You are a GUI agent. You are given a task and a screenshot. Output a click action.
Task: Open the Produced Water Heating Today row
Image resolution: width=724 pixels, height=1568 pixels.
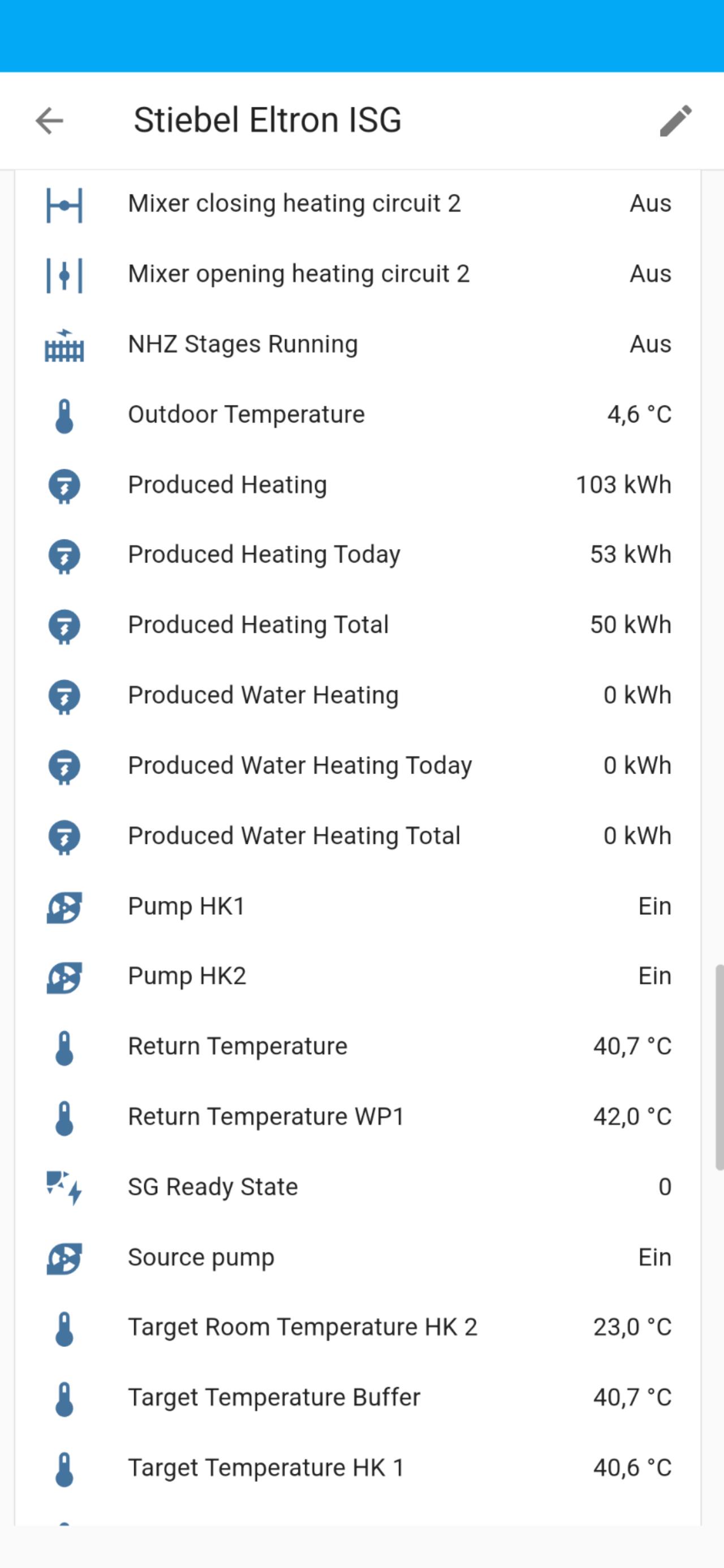tap(358, 766)
